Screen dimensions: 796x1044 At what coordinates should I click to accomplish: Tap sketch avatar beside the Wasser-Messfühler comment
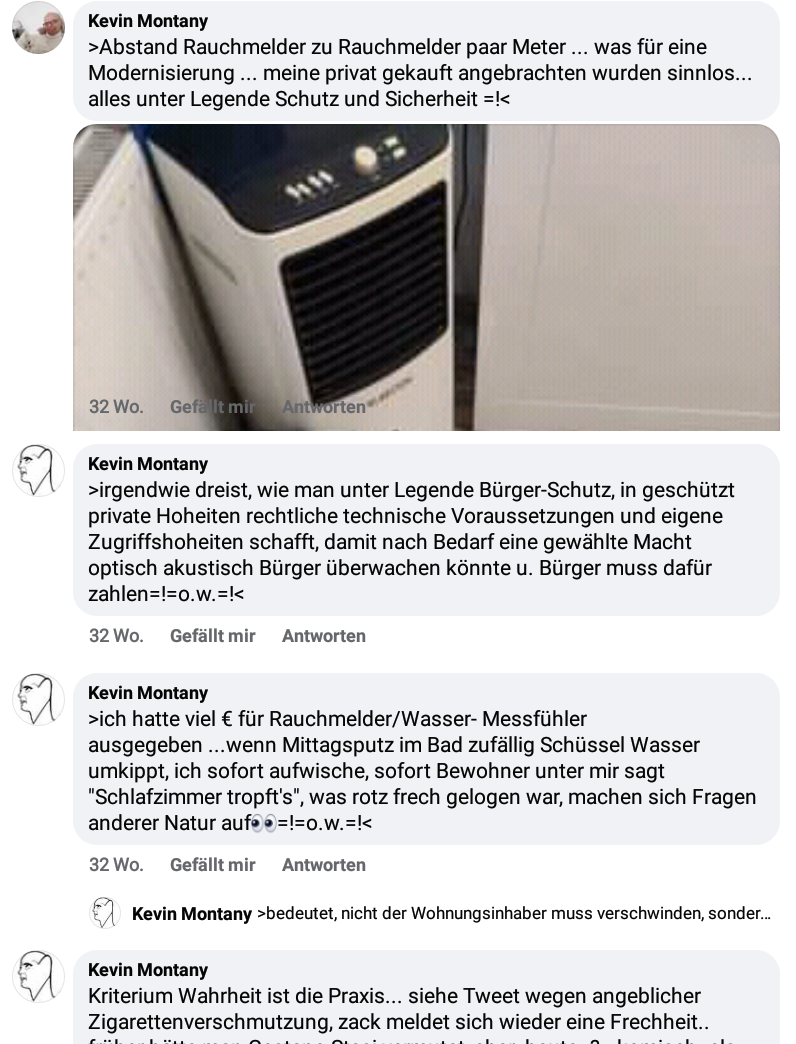(x=38, y=699)
